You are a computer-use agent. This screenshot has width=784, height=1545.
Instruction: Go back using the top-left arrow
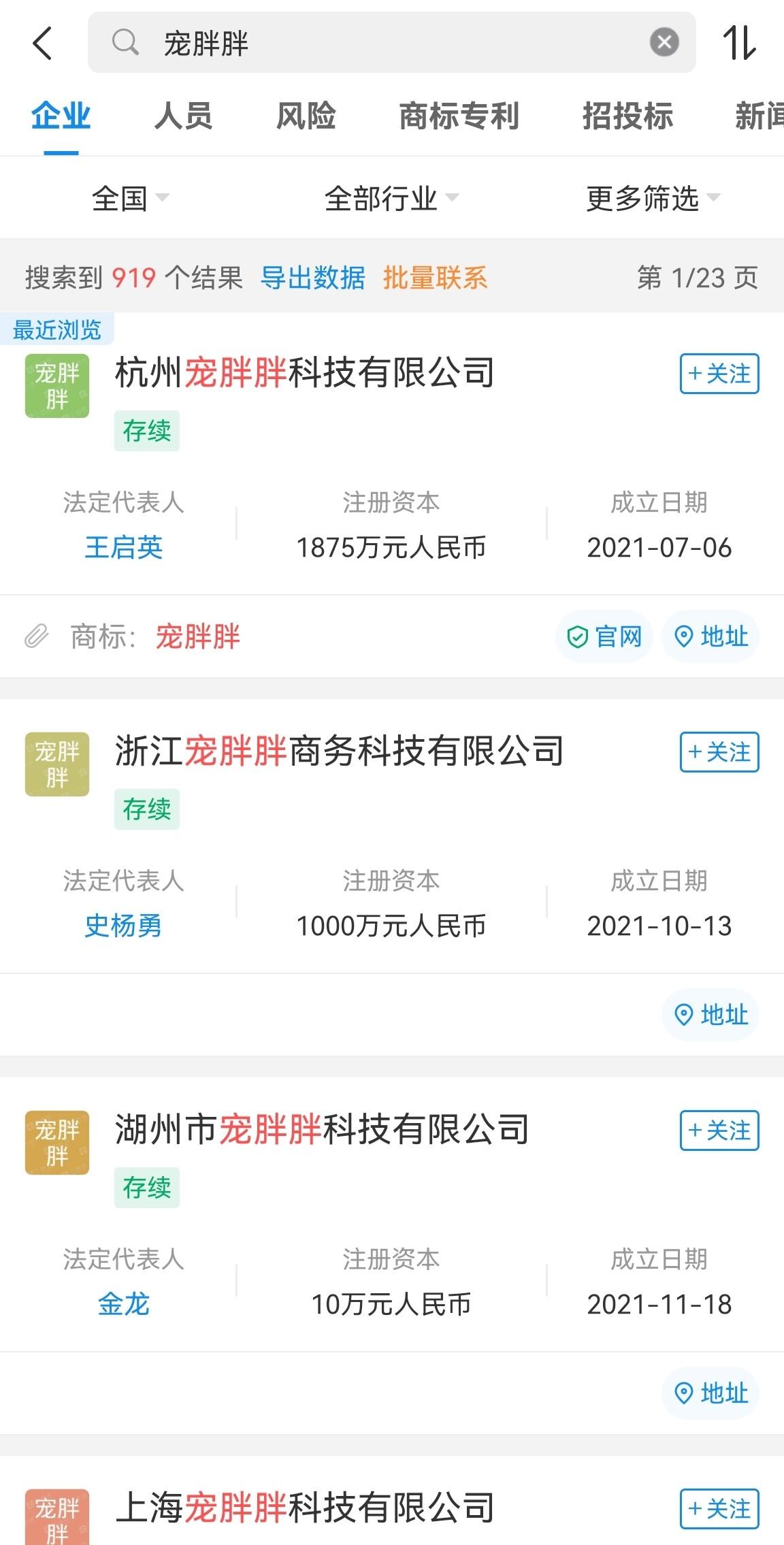(42, 44)
